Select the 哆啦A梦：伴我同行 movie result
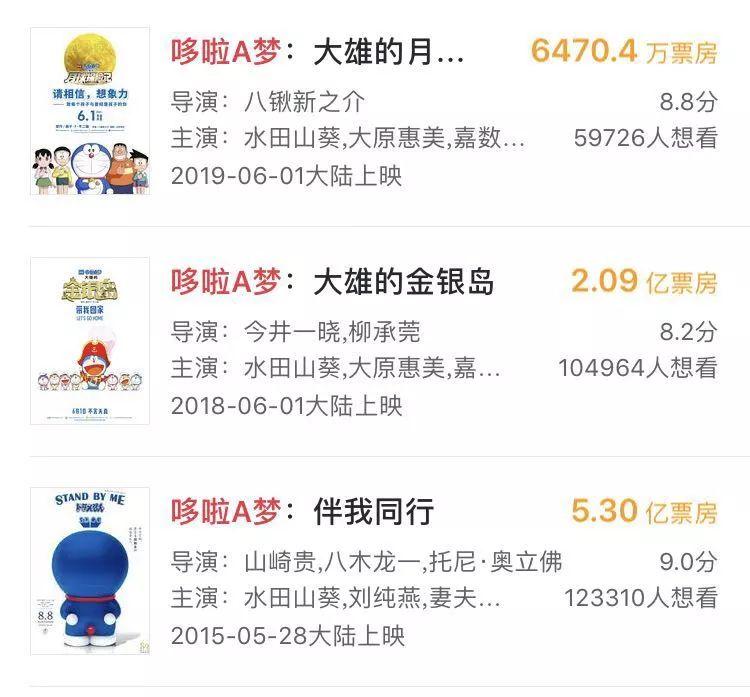The image size is (750, 697). point(303,512)
